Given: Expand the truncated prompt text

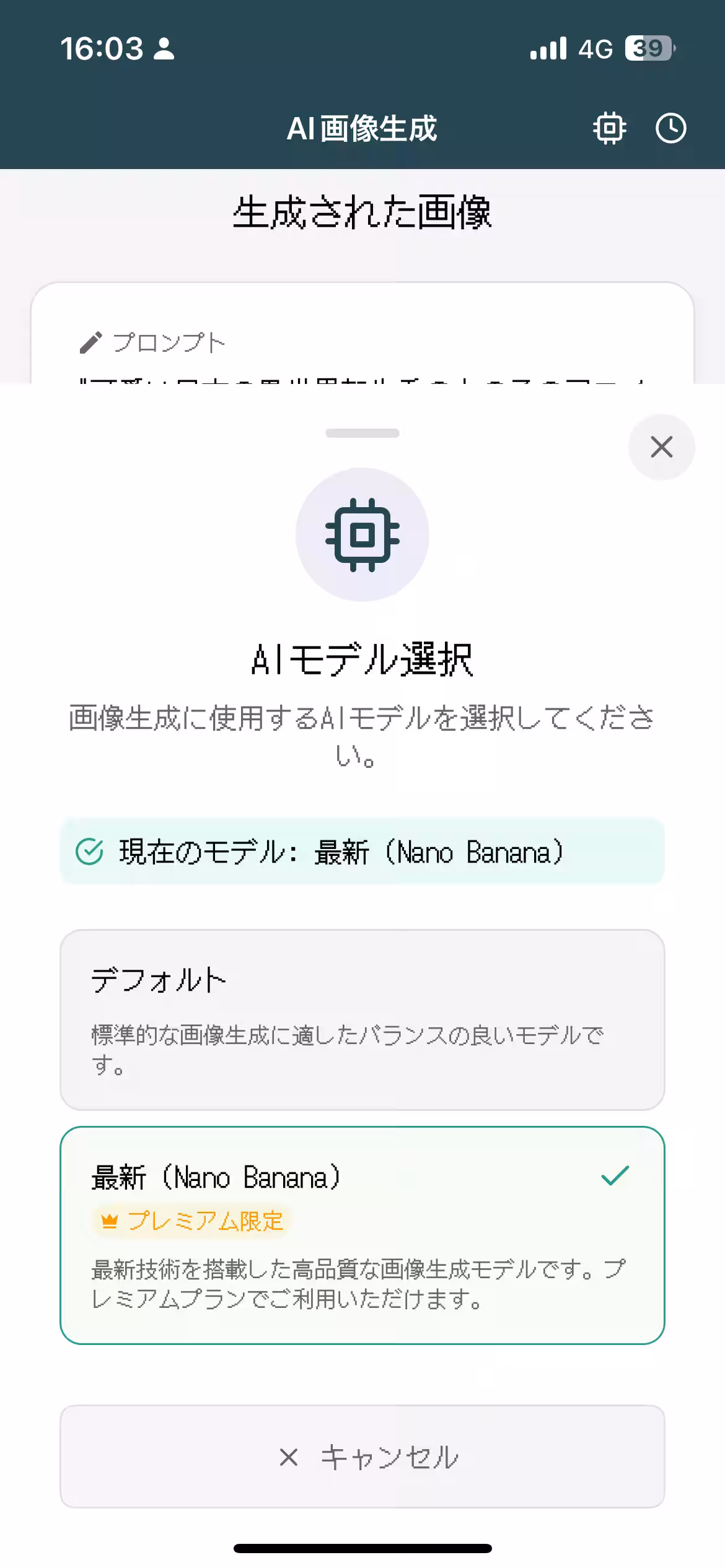Looking at the screenshot, I should (x=362, y=381).
